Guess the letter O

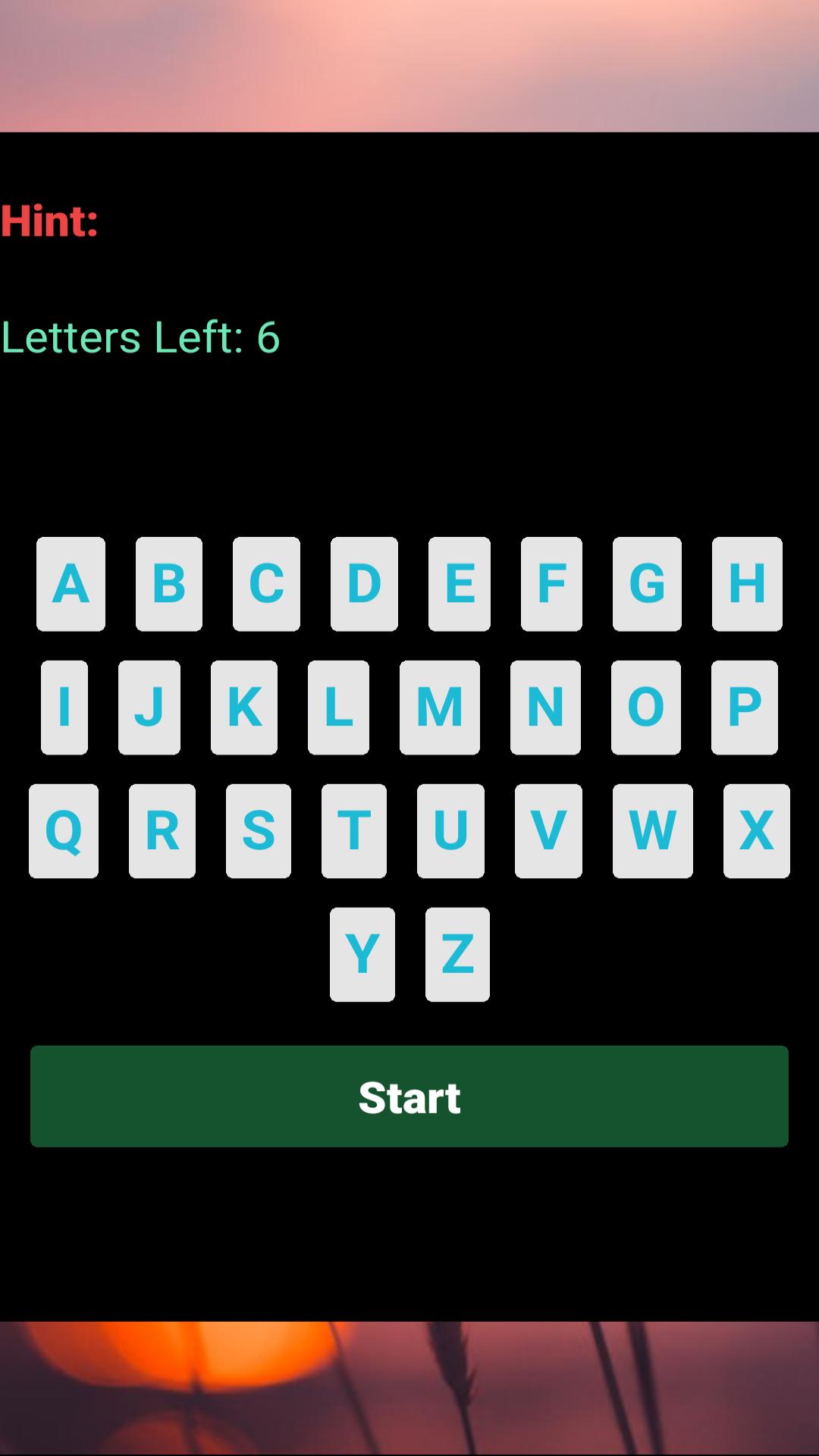645,707
